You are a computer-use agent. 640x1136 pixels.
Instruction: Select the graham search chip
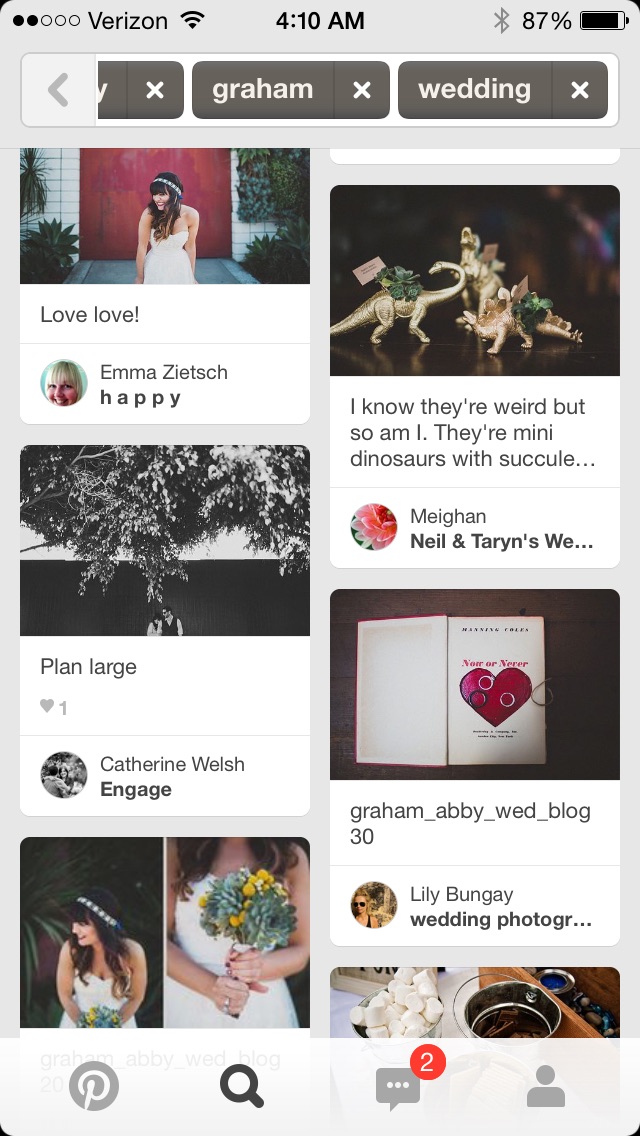point(263,90)
